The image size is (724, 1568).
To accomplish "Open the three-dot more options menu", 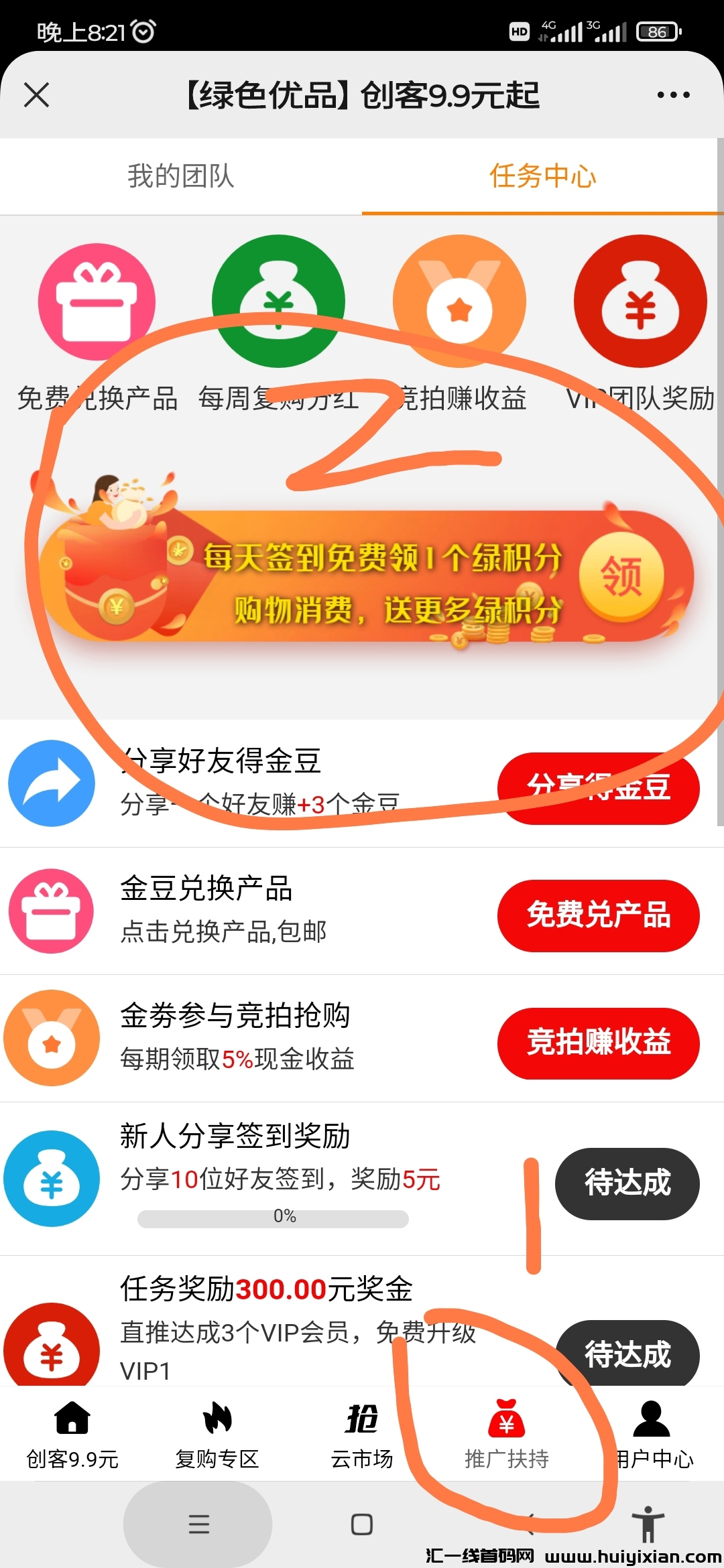I will (674, 94).
